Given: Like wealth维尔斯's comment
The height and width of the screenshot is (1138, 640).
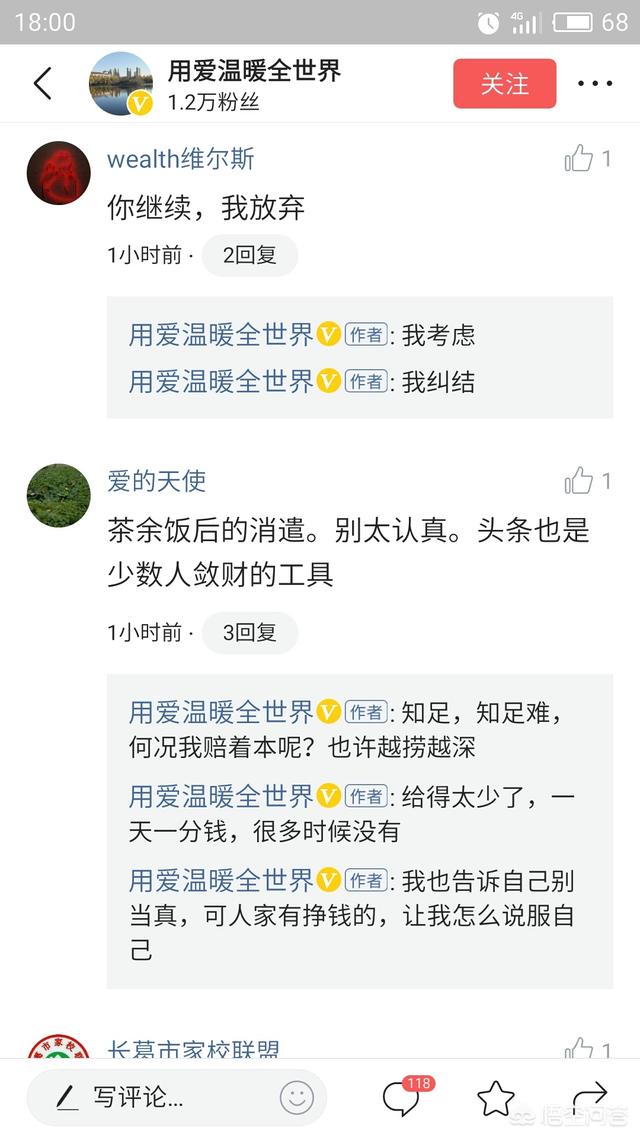Looking at the screenshot, I should tap(580, 158).
